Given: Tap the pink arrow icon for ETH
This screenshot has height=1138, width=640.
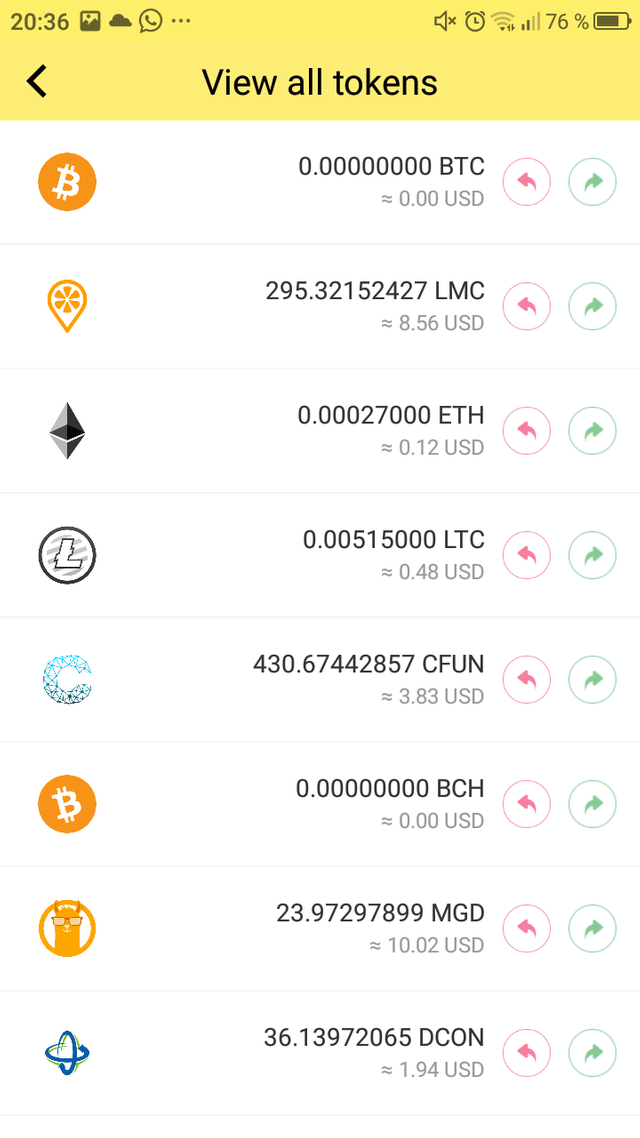Looking at the screenshot, I should (527, 431).
